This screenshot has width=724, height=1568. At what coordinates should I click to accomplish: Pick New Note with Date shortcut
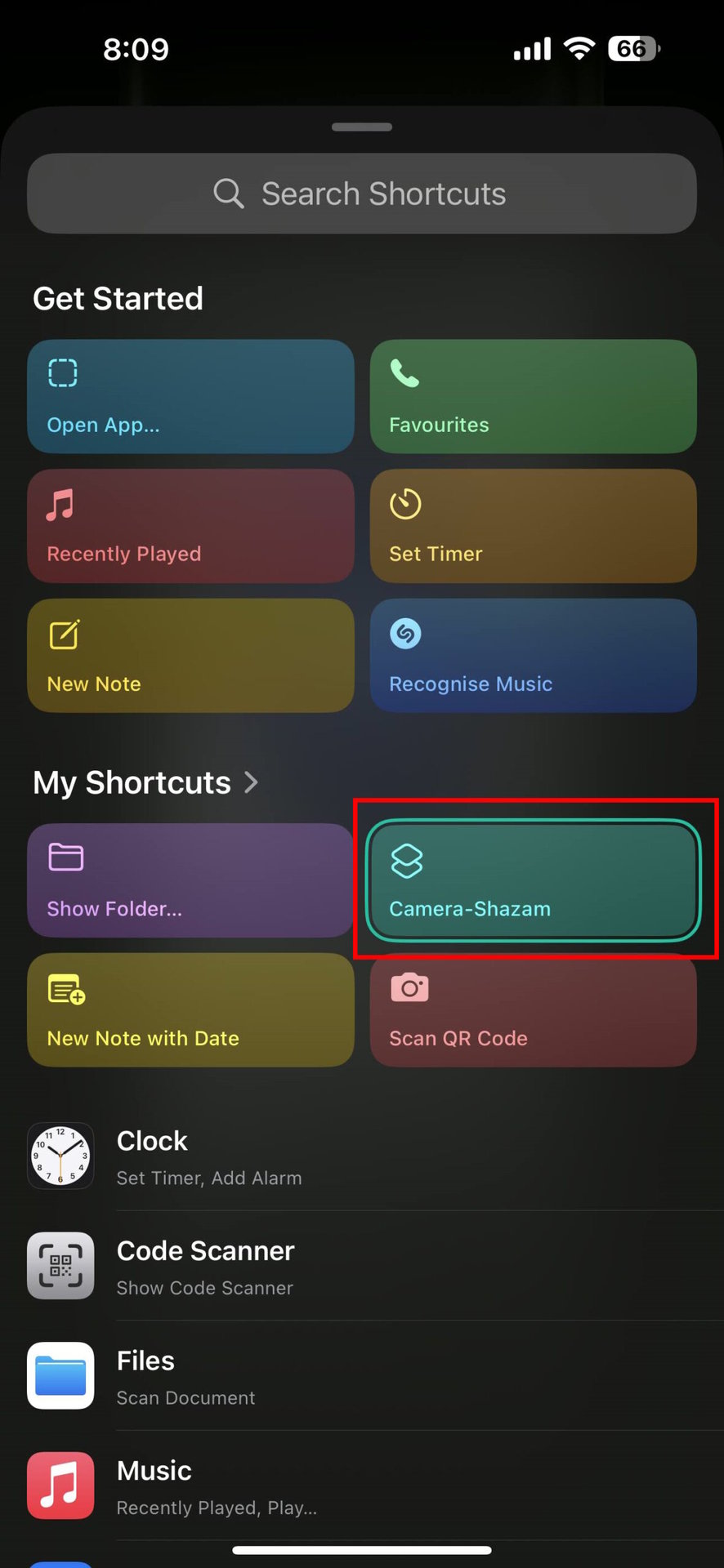[190, 1010]
